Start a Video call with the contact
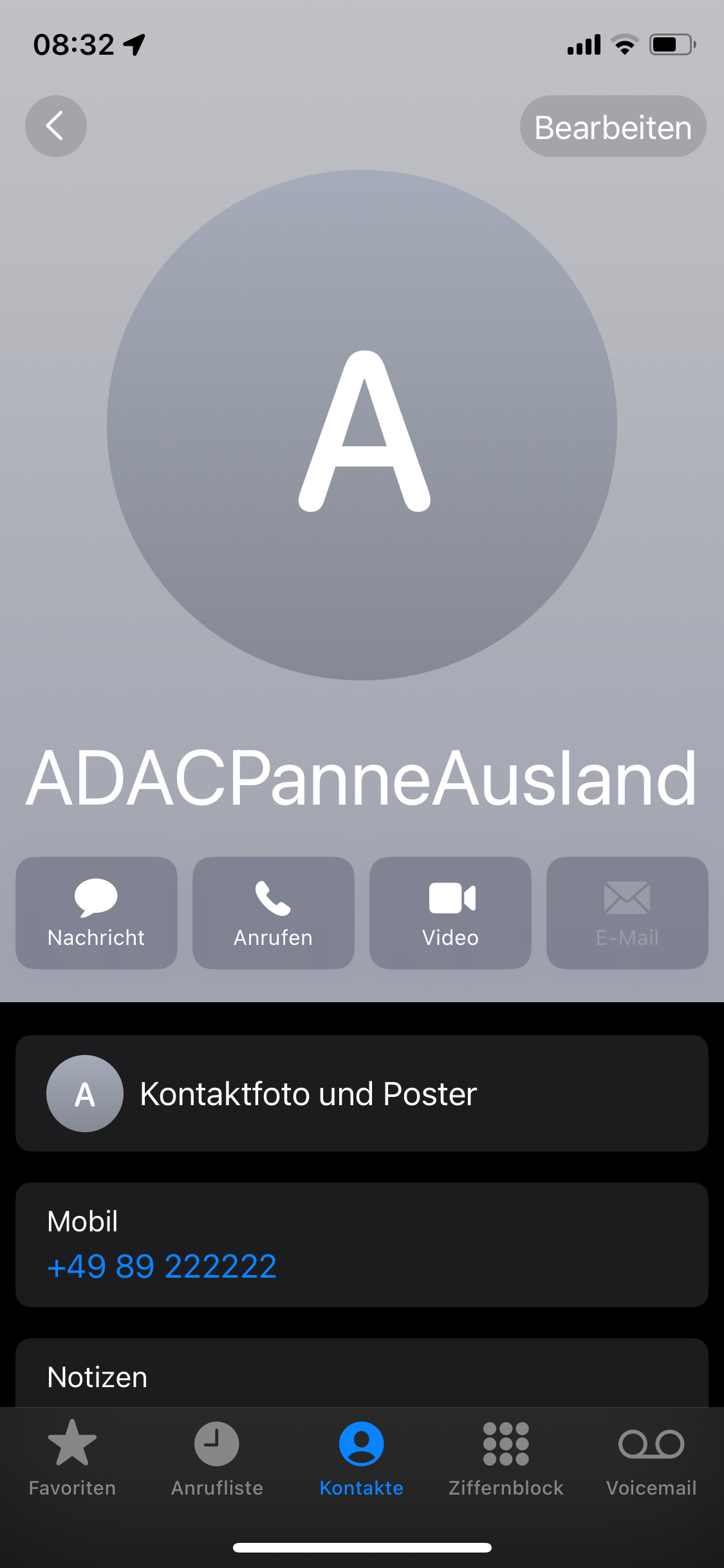Viewport: 724px width, 1568px height. (450, 912)
